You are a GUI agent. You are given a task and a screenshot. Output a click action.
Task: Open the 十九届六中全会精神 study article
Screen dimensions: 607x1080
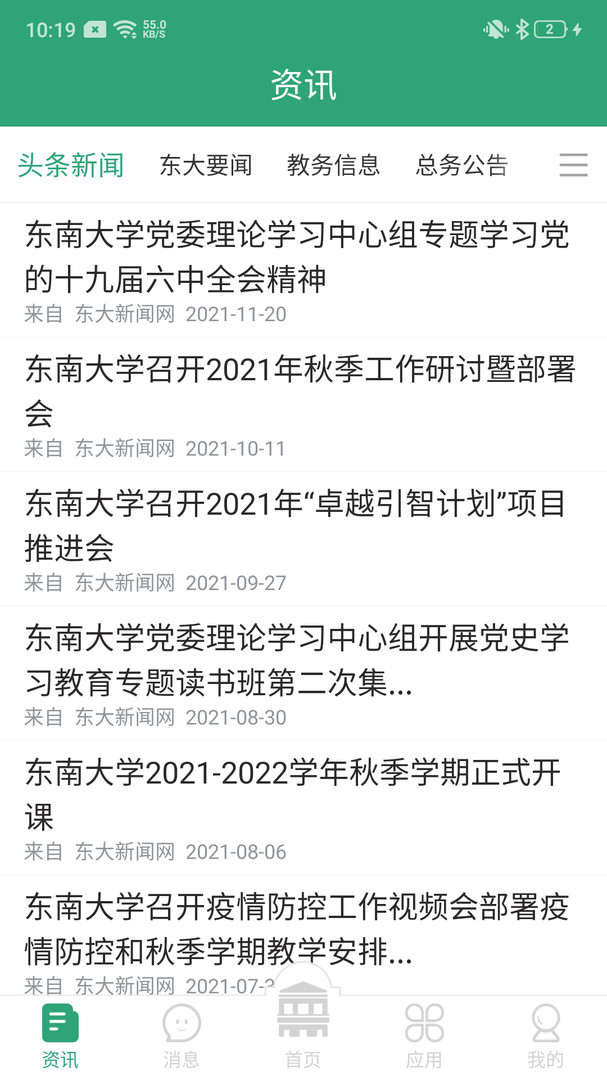[297, 256]
